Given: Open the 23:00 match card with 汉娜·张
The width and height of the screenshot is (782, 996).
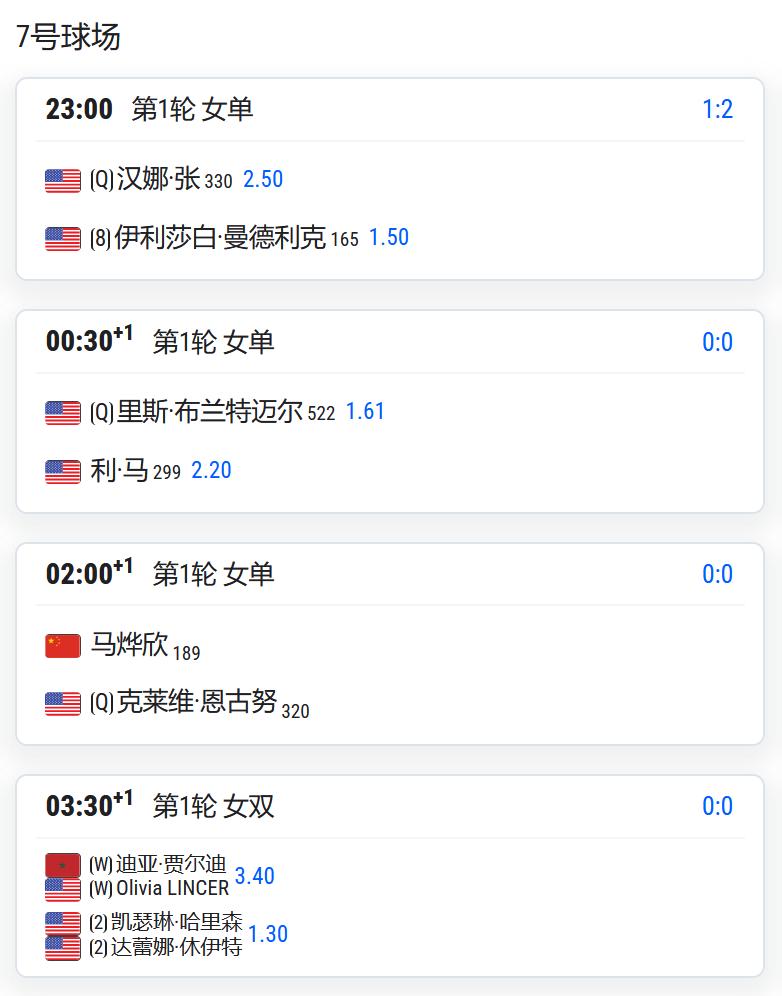Looking at the screenshot, I should click(x=389, y=179).
